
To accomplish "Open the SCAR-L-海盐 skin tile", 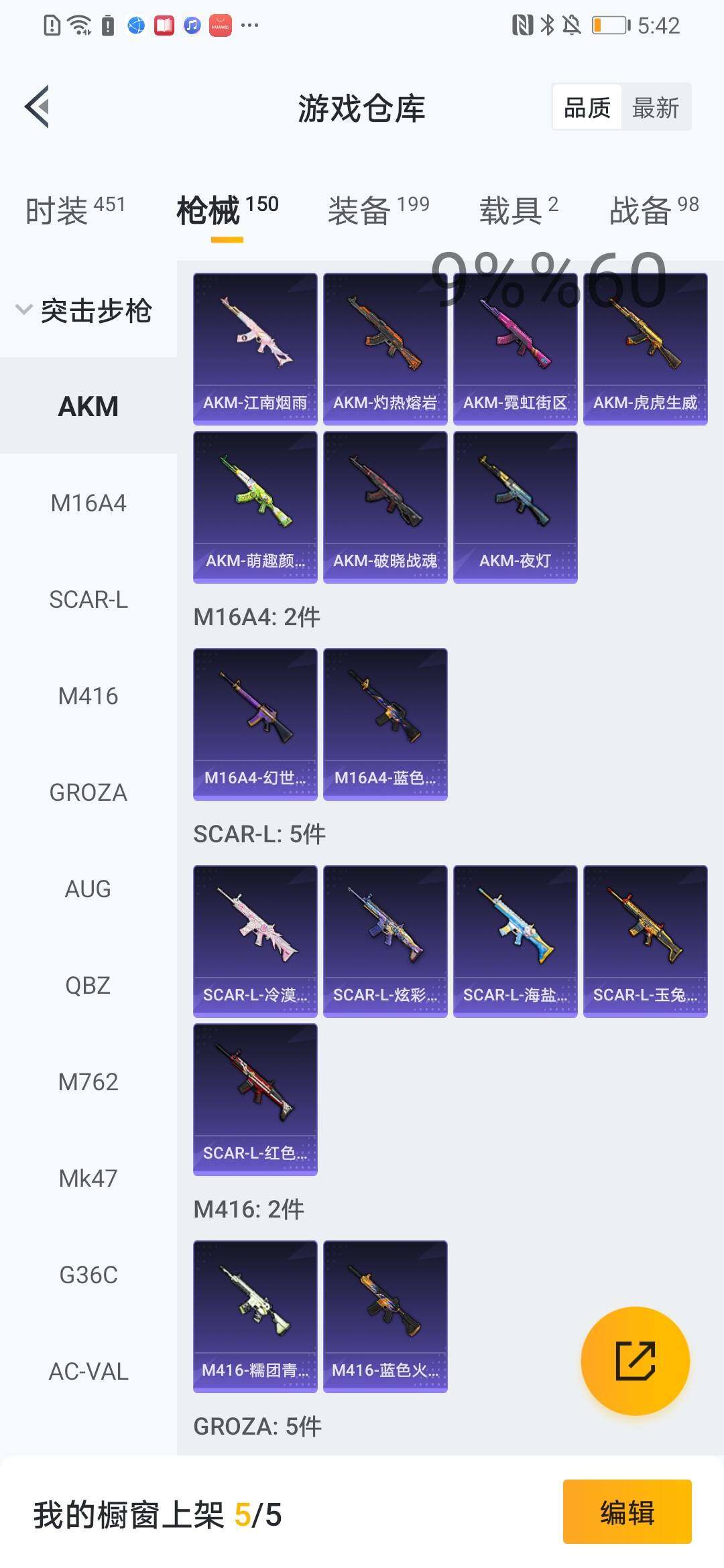I will (515, 941).
